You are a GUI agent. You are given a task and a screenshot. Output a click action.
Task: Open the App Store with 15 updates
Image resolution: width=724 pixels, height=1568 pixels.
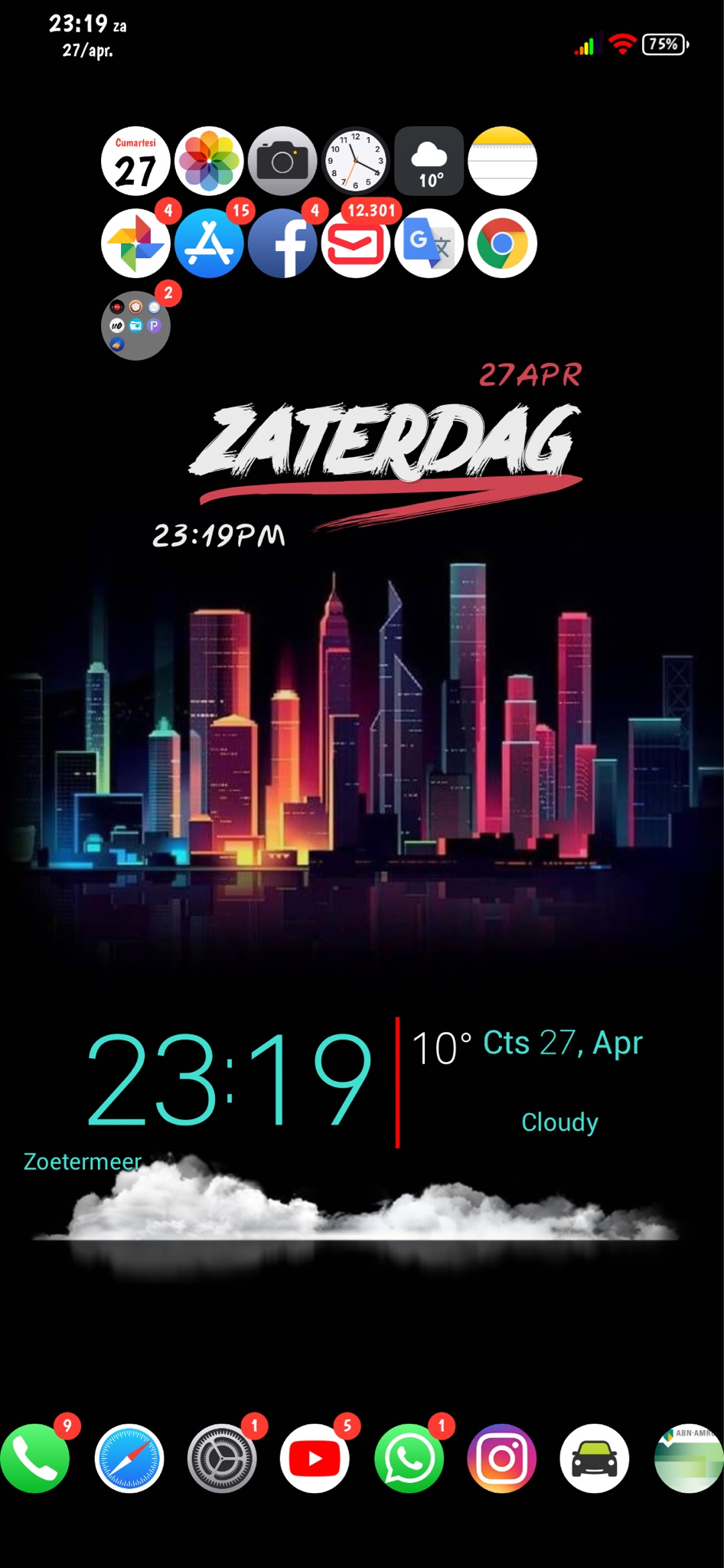click(x=209, y=243)
